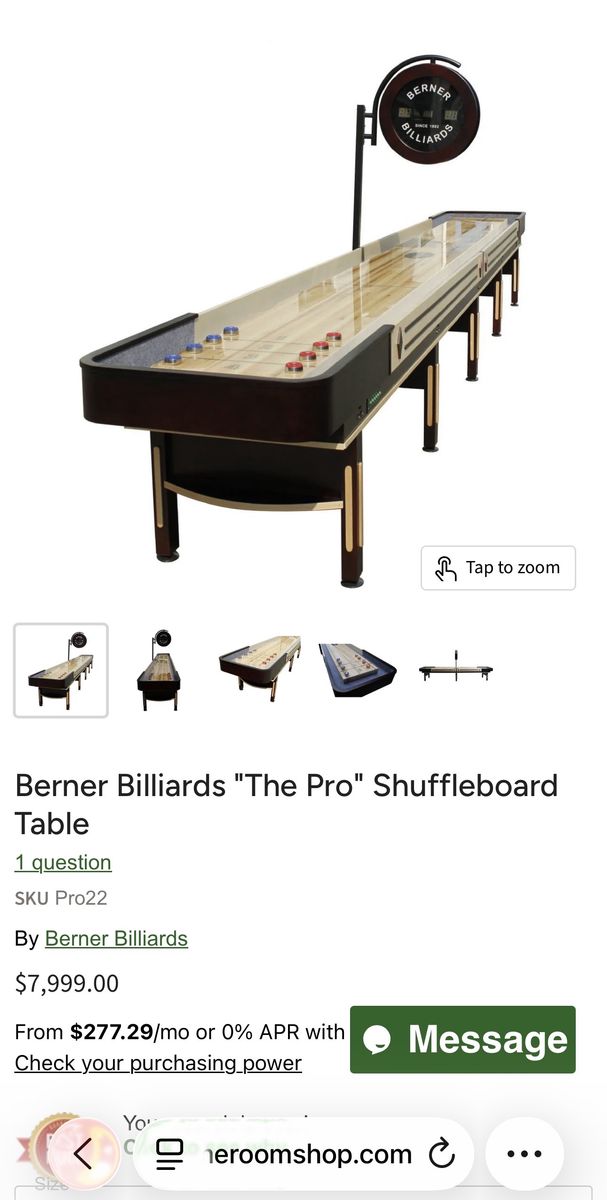Select the first table thumbnail with scoreboard
This screenshot has width=607, height=1200.
pos(61,670)
